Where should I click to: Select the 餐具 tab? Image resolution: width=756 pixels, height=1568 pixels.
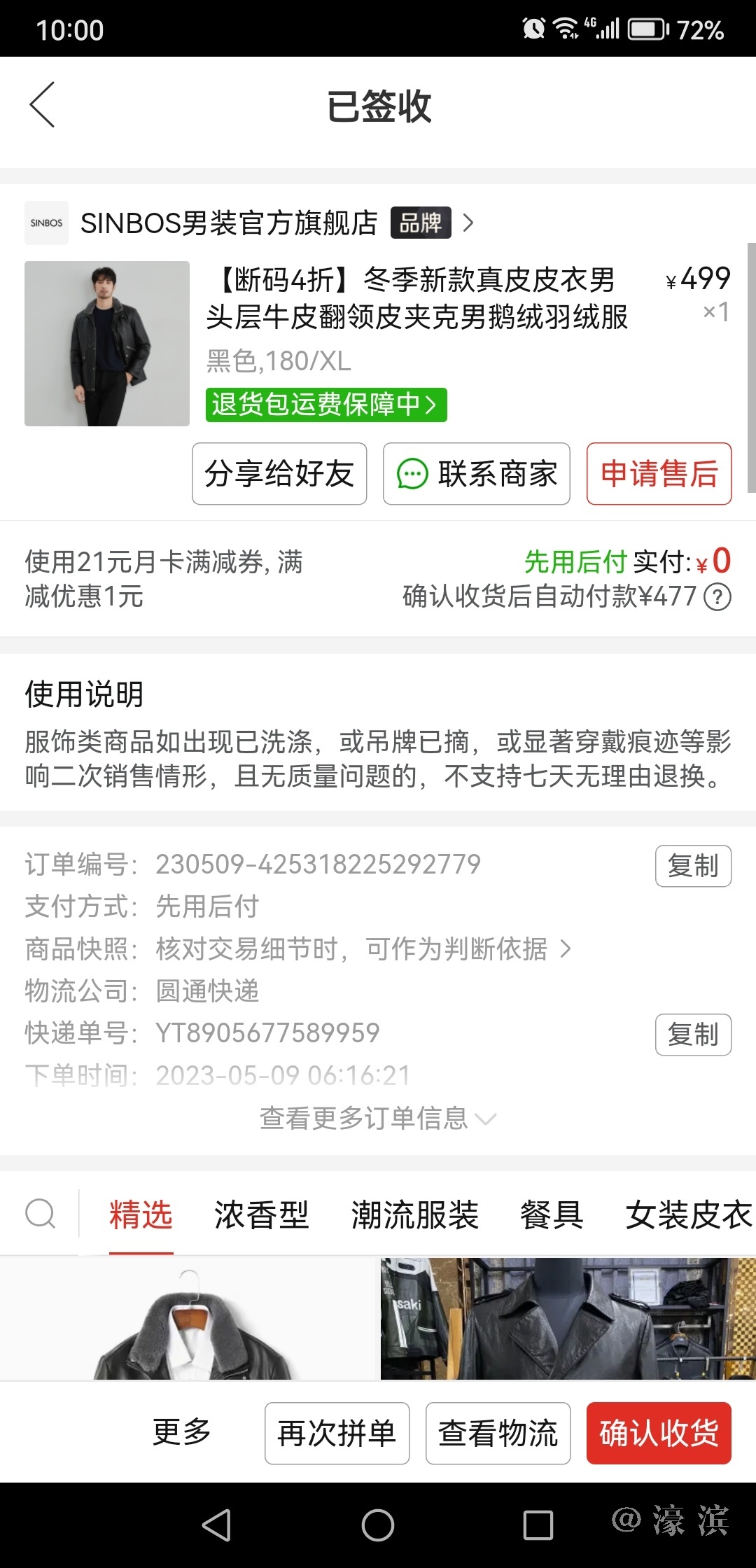(552, 1214)
